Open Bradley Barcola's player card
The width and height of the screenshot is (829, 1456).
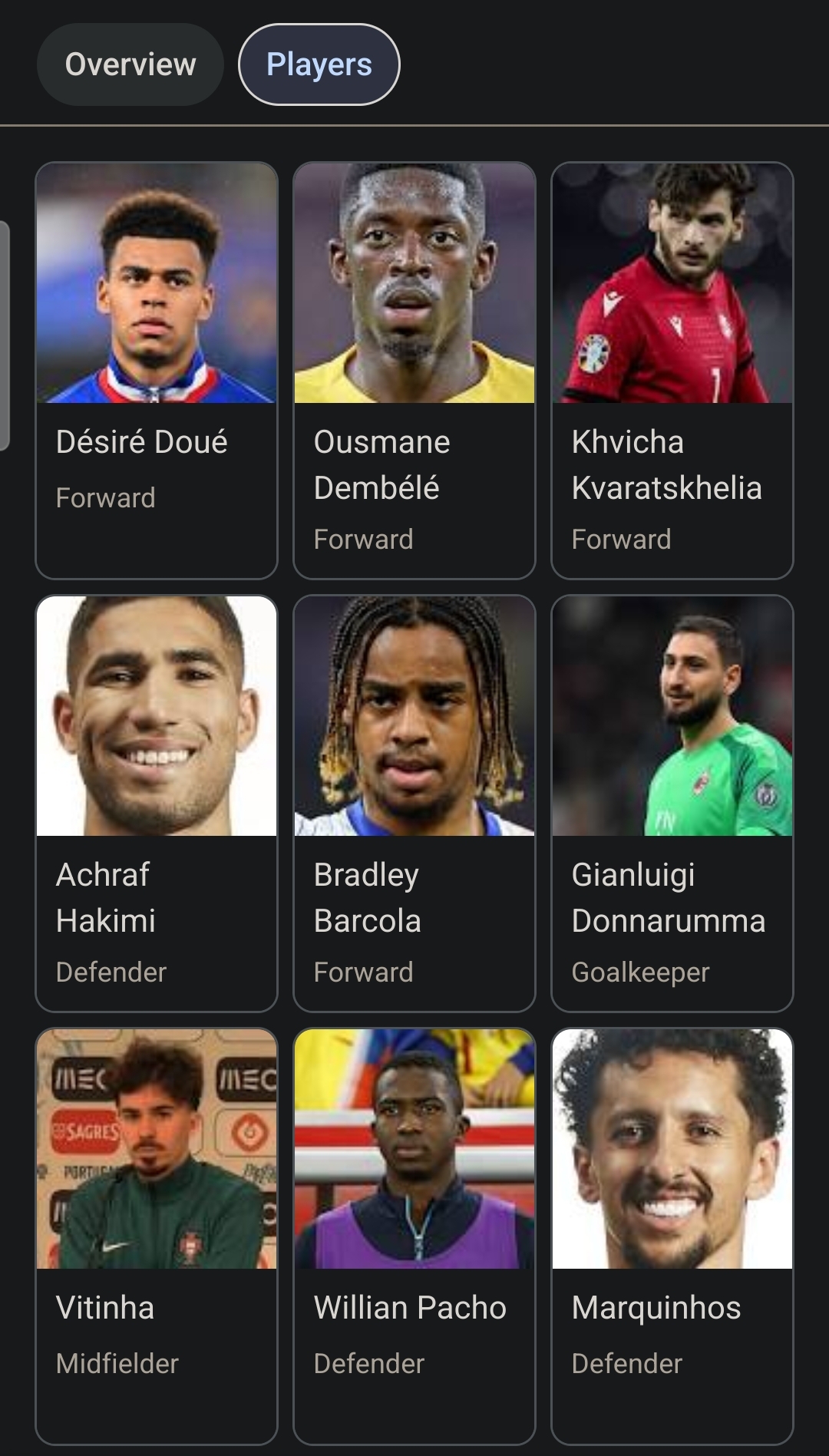[414, 803]
